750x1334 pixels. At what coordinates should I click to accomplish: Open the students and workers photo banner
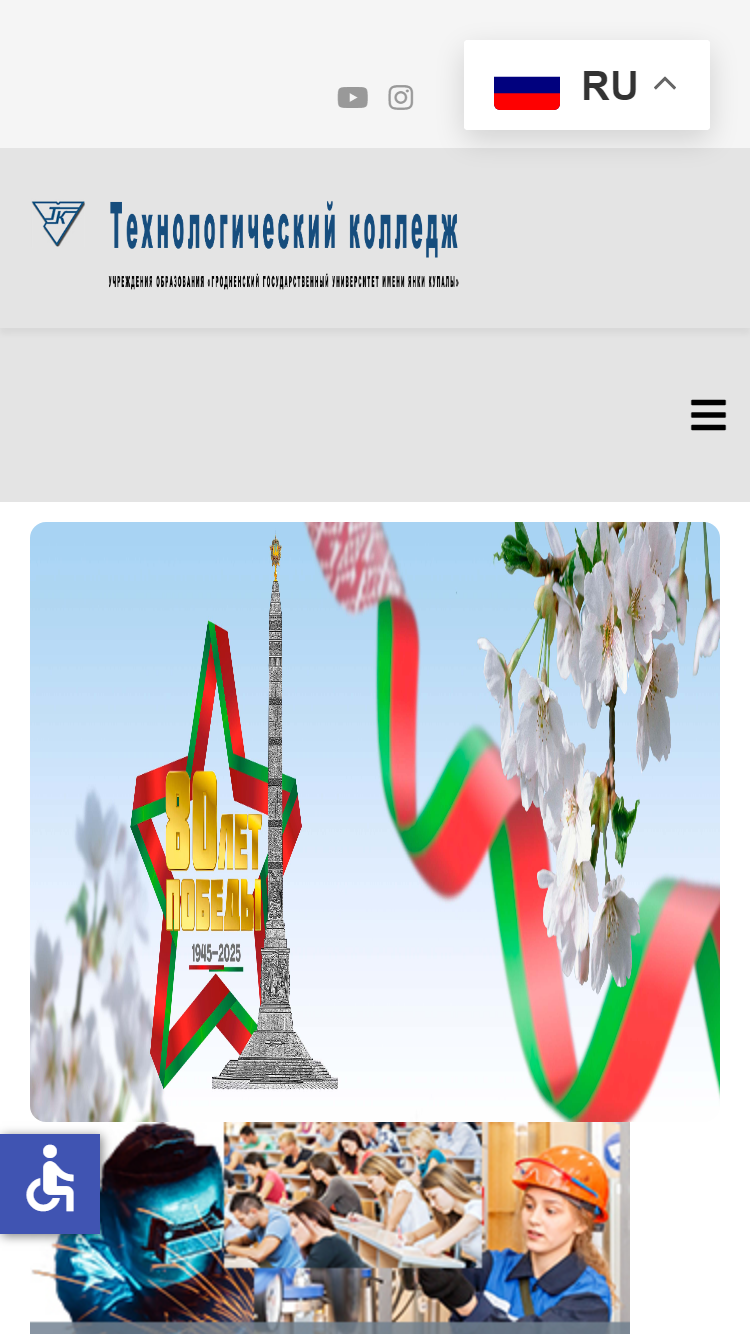tap(330, 1228)
